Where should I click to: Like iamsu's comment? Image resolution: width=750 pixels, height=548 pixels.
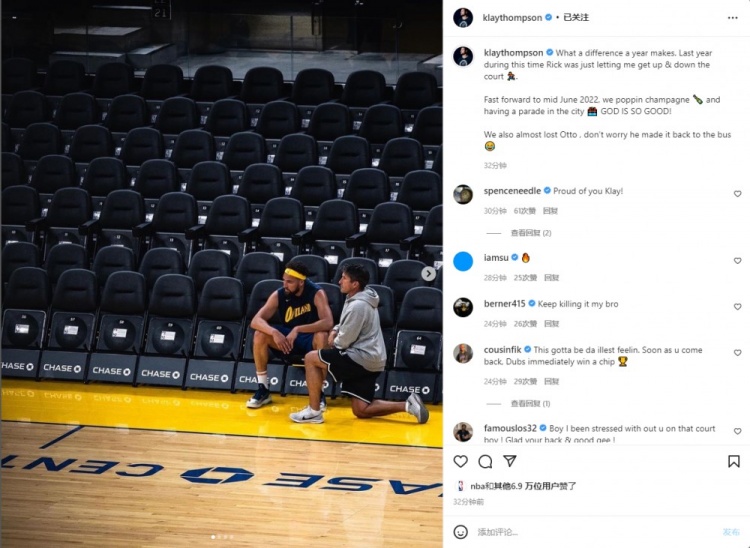point(738,261)
